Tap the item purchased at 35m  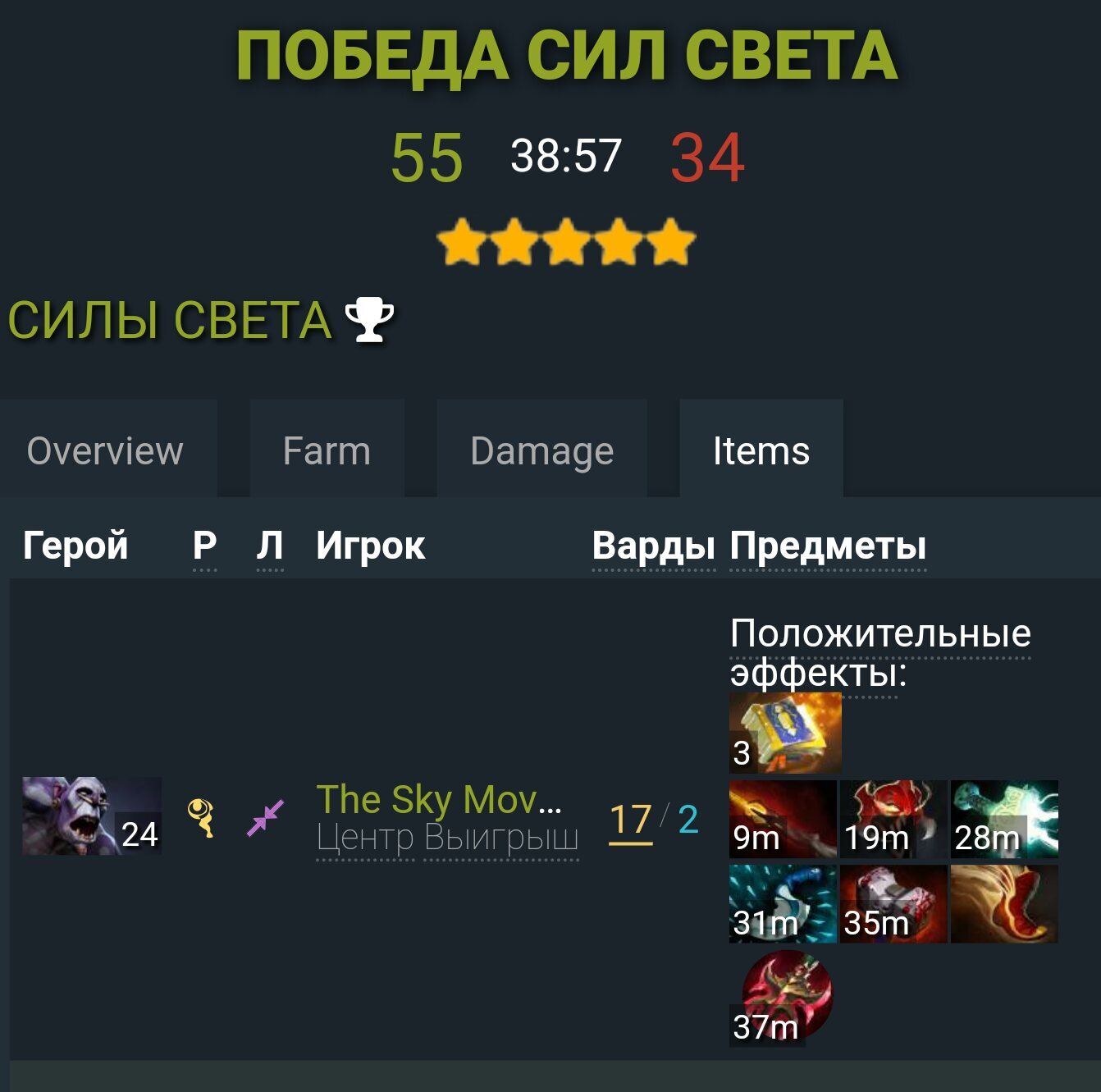click(893, 903)
